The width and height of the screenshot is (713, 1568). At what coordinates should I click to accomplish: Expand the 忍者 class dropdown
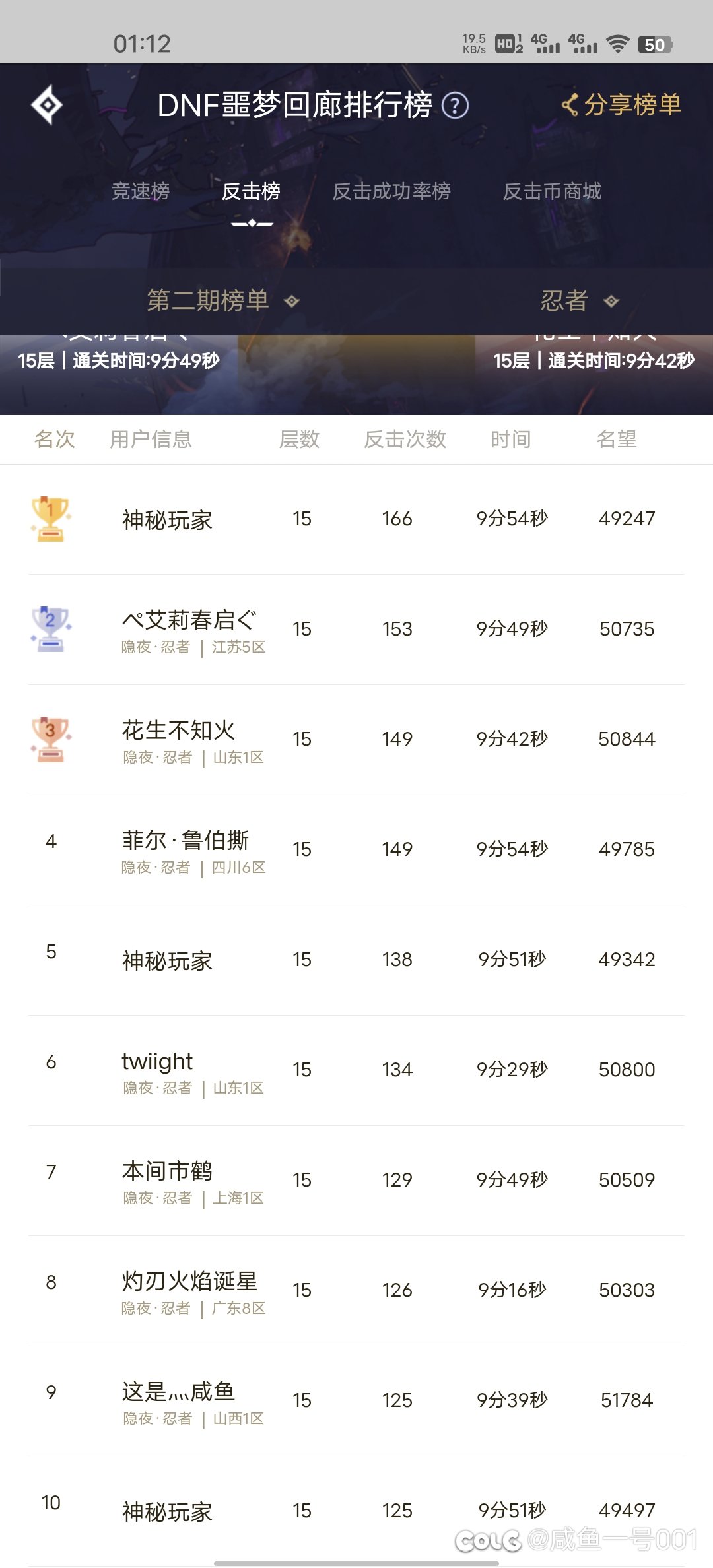pyautogui.click(x=580, y=300)
